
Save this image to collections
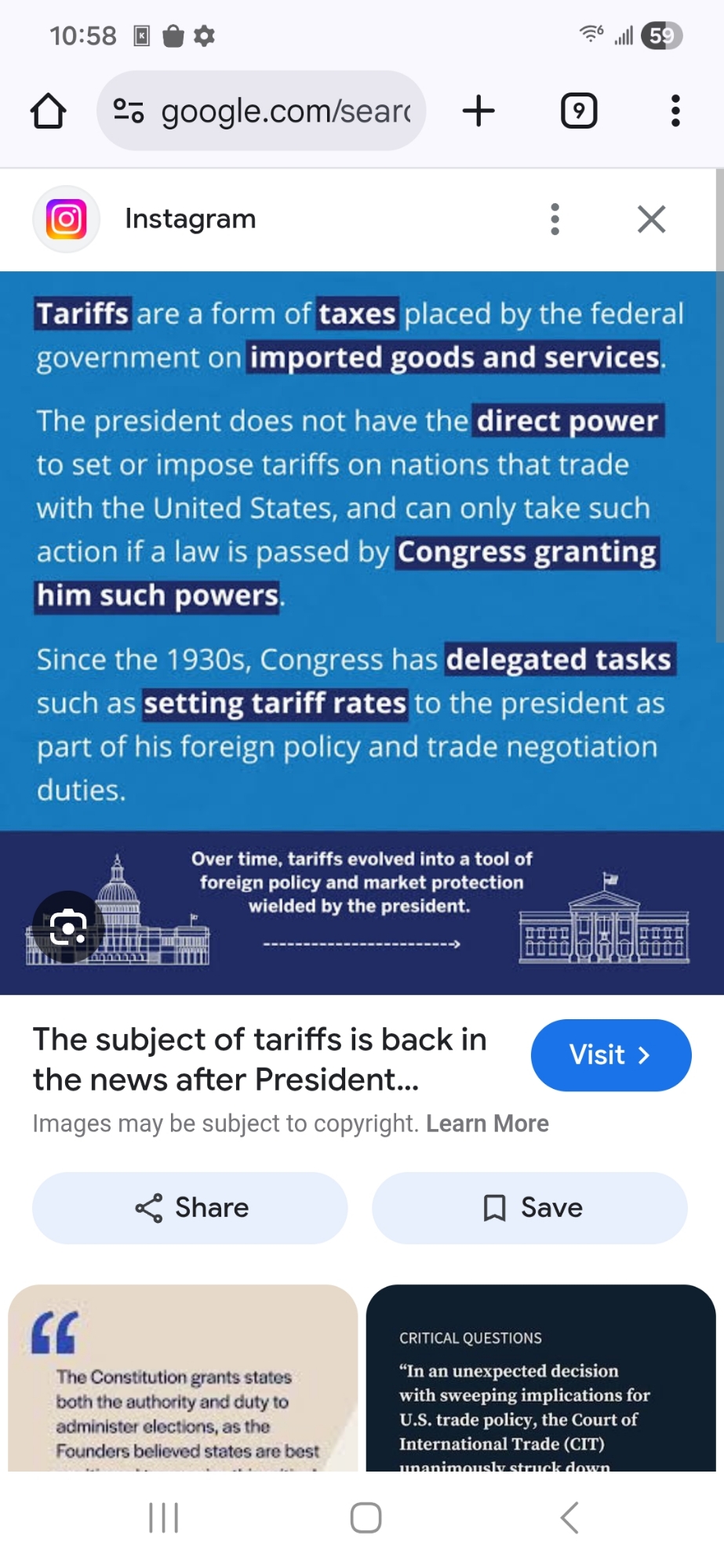tap(529, 1207)
